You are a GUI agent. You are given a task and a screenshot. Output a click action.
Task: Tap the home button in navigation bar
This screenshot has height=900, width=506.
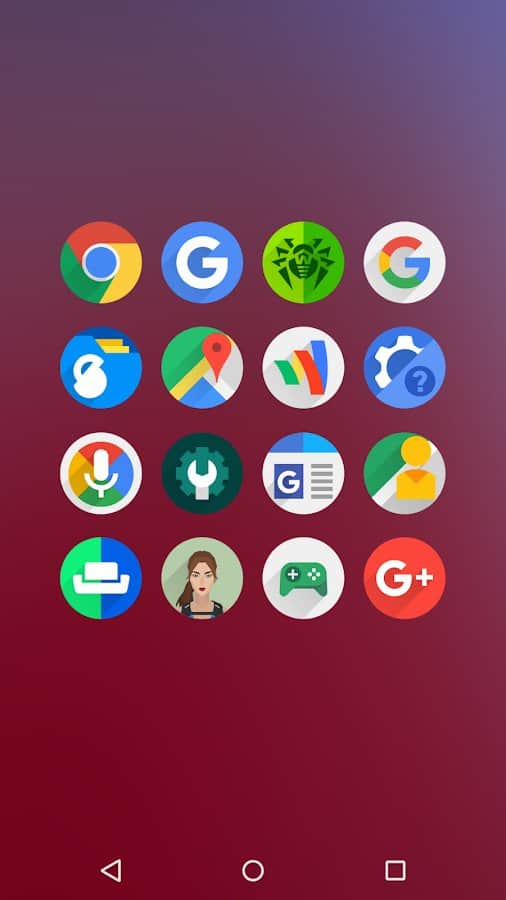(253, 870)
